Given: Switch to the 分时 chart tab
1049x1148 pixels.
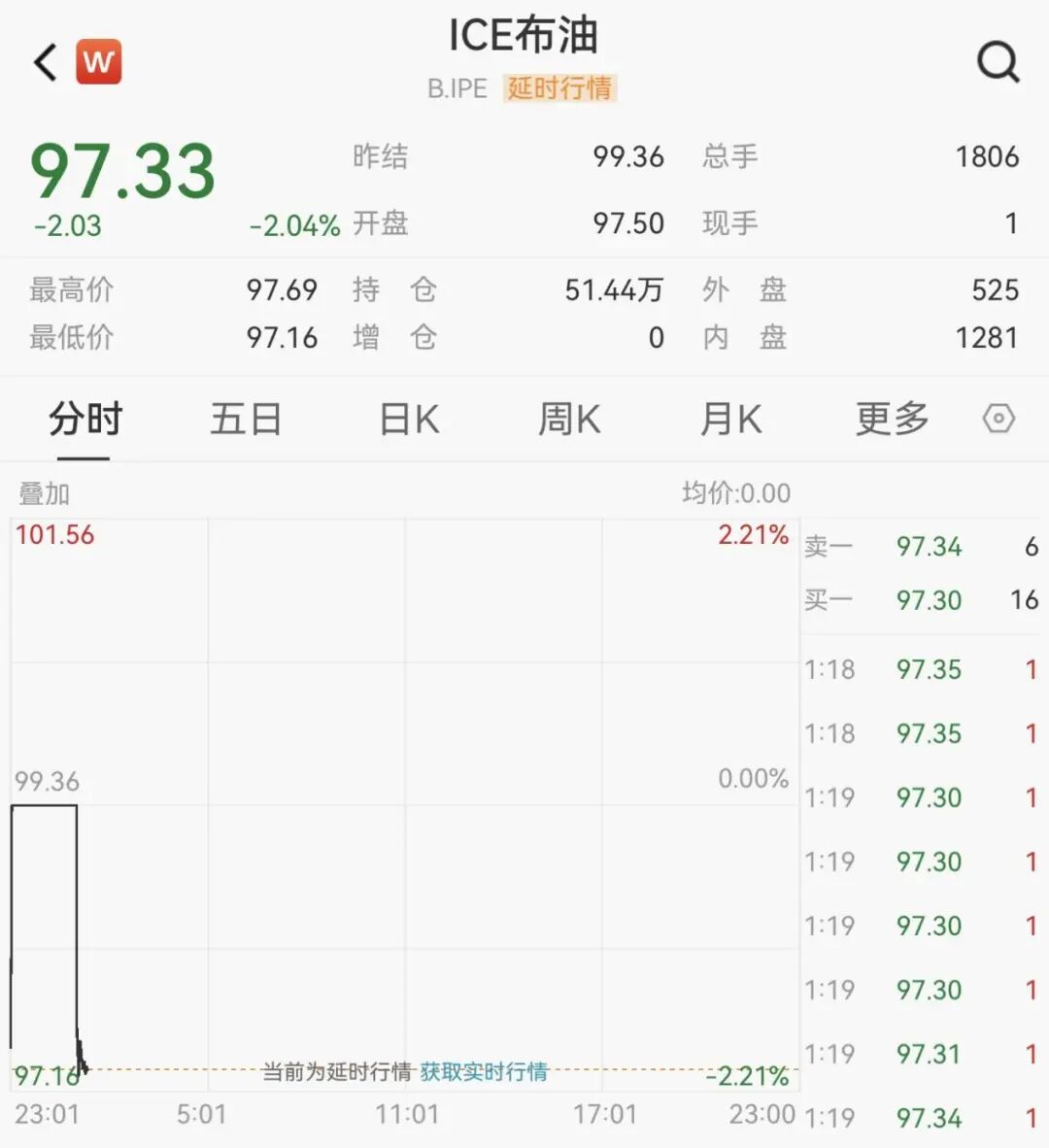Looking at the screenshot, I should 85,420.
